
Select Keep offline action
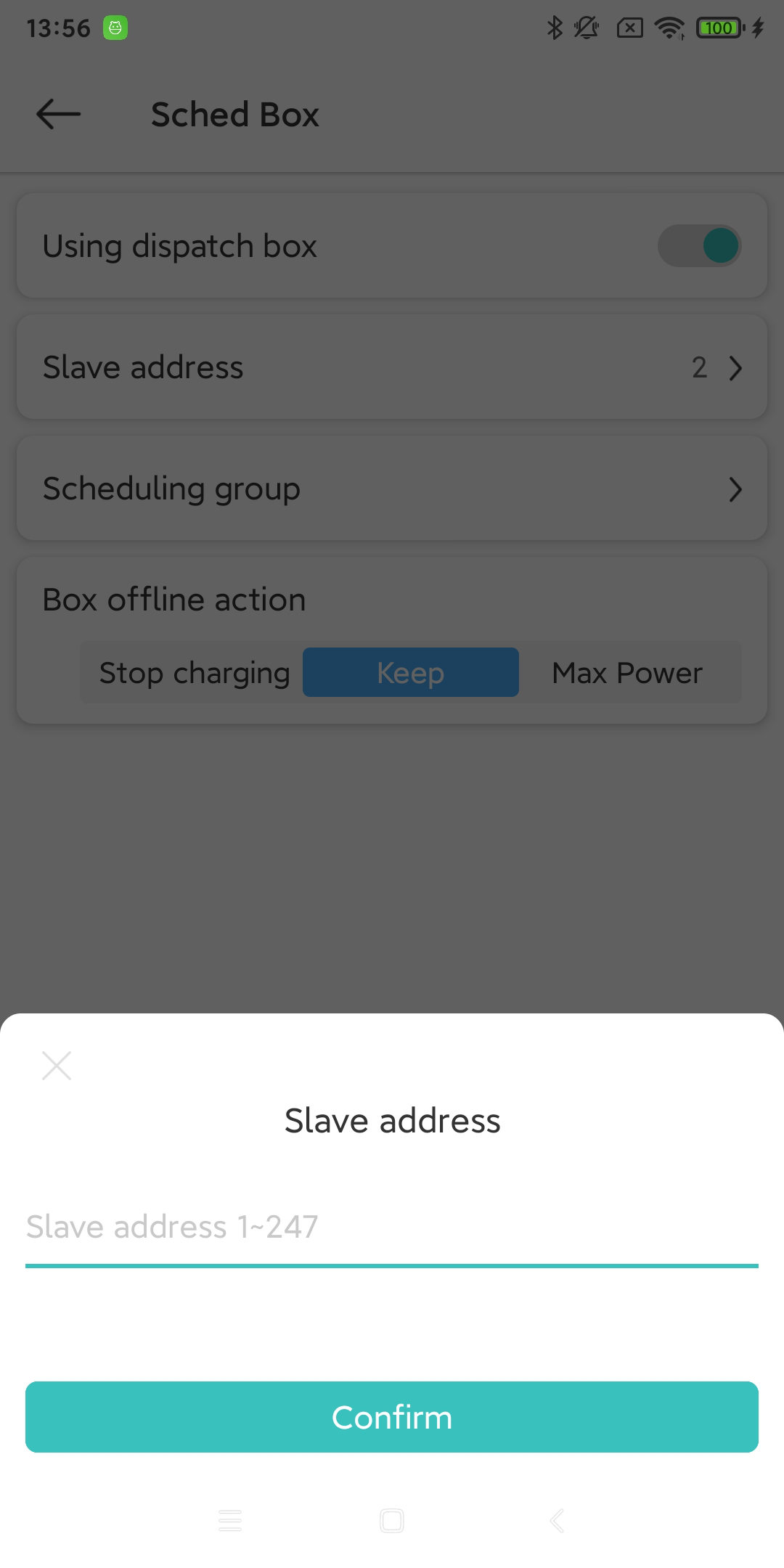point(410,673)
